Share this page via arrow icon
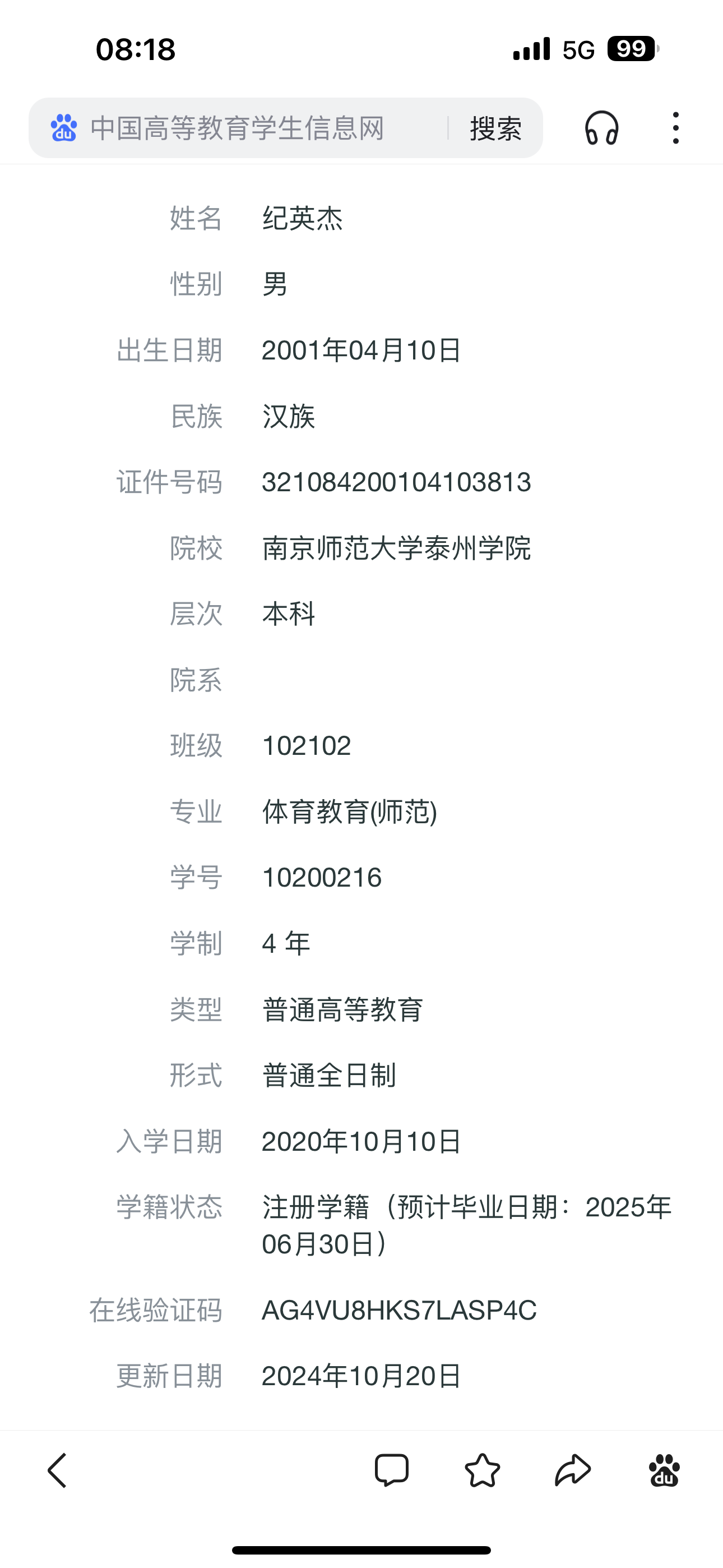This screenshot has width=723, height=1568. click(x=573, y=1470)
